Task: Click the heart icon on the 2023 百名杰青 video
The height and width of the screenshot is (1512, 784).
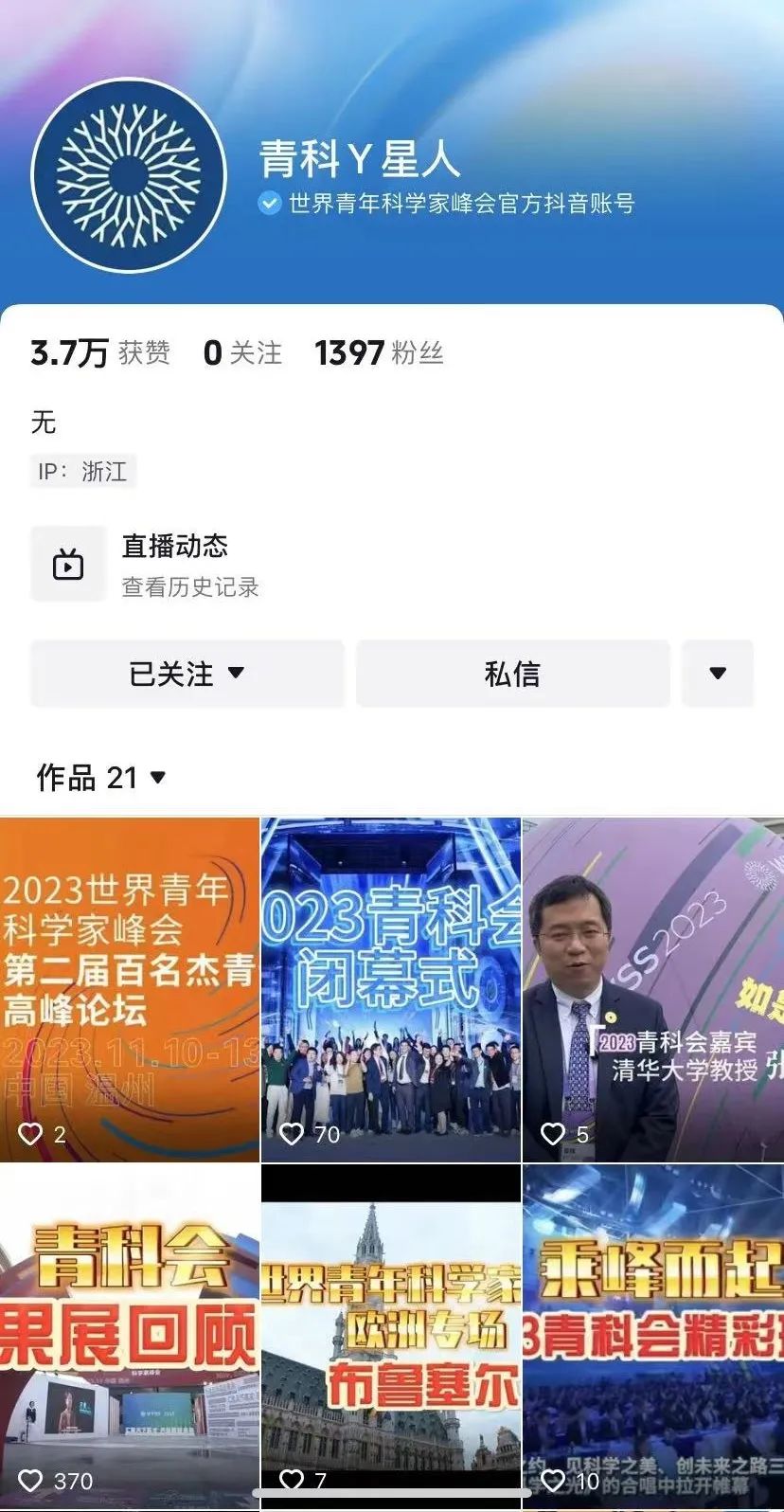Action: pyautogui.click(x=31, y=1134)
